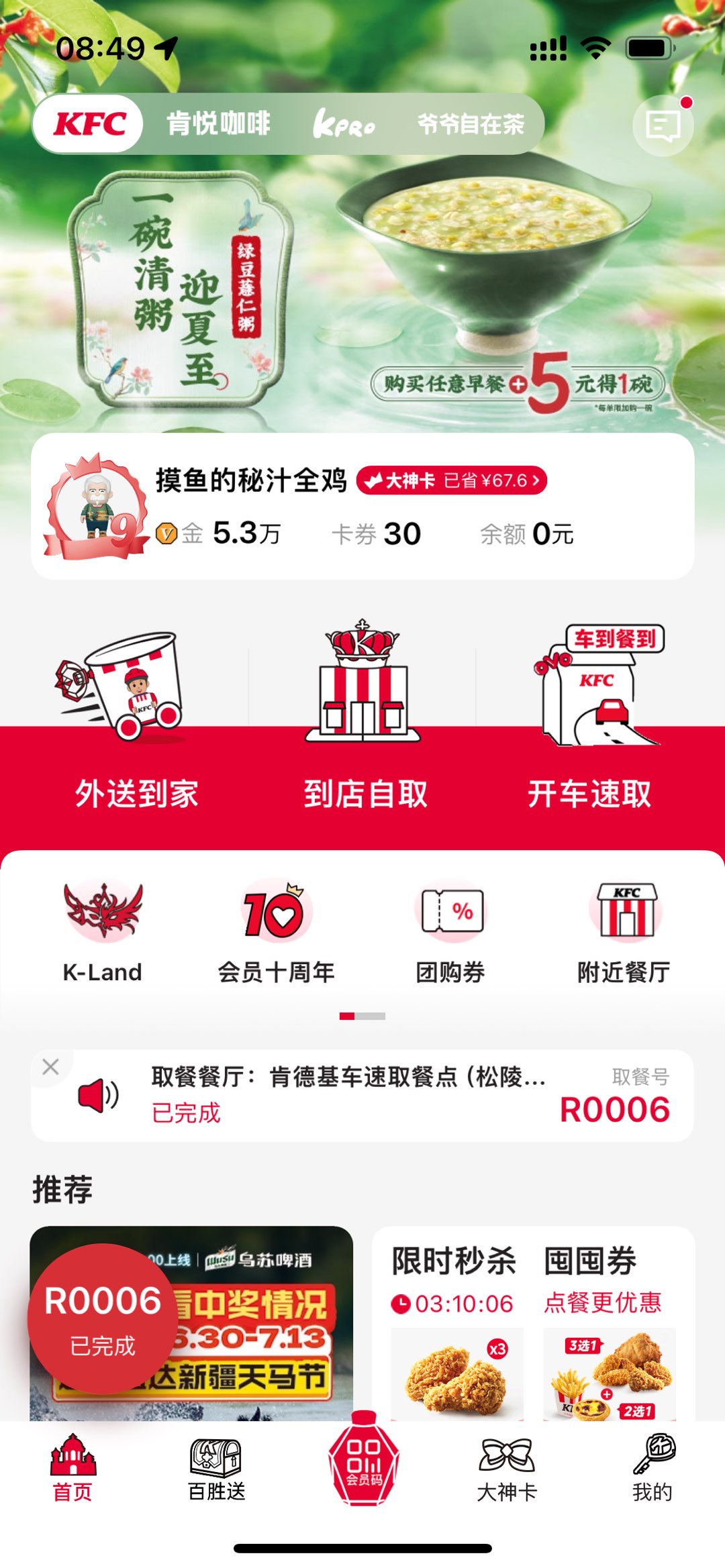Open 大神卡 savings badge

click(x=451, y=480)
